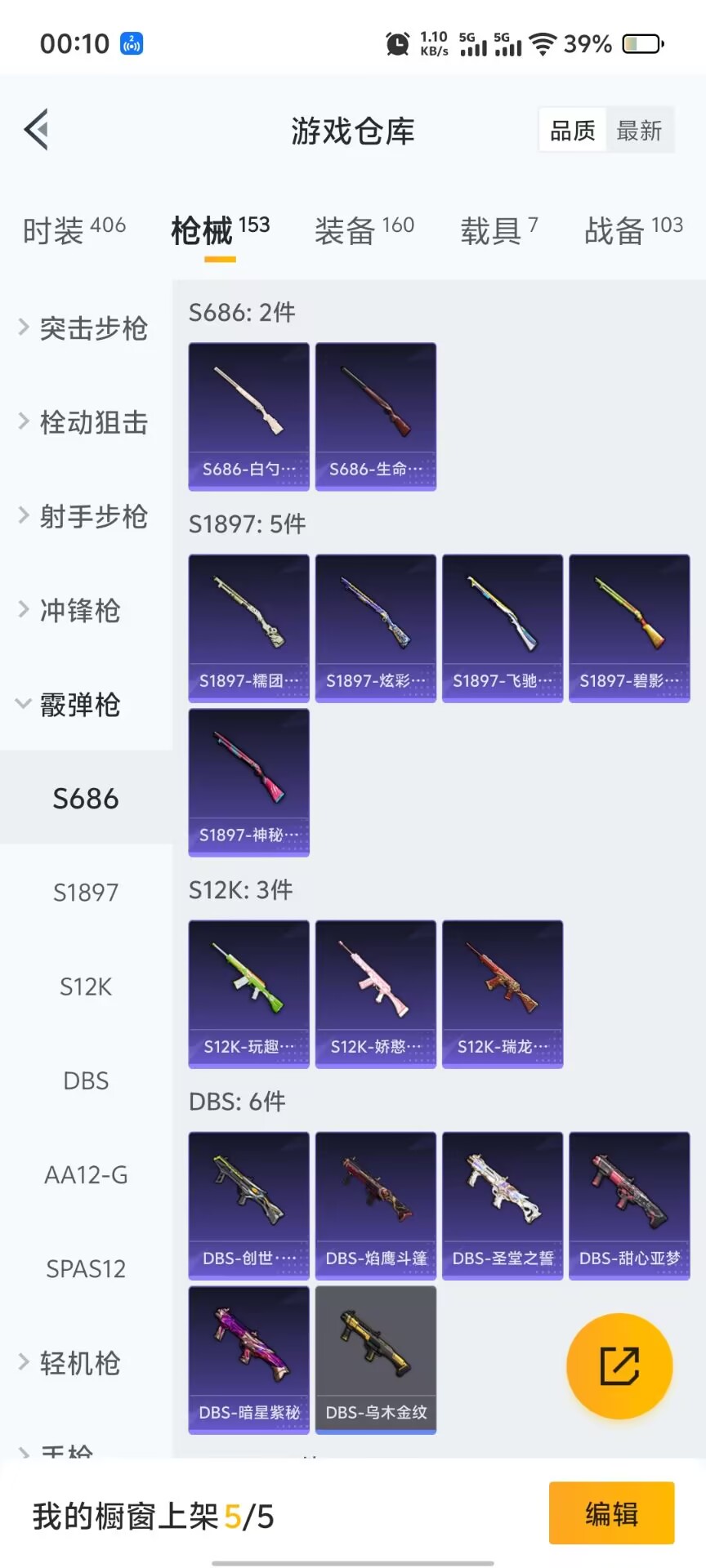View the DBS-圣堂之誓 skin
The width and height of the screenshot is (706, 1568).
(503, 1205)
